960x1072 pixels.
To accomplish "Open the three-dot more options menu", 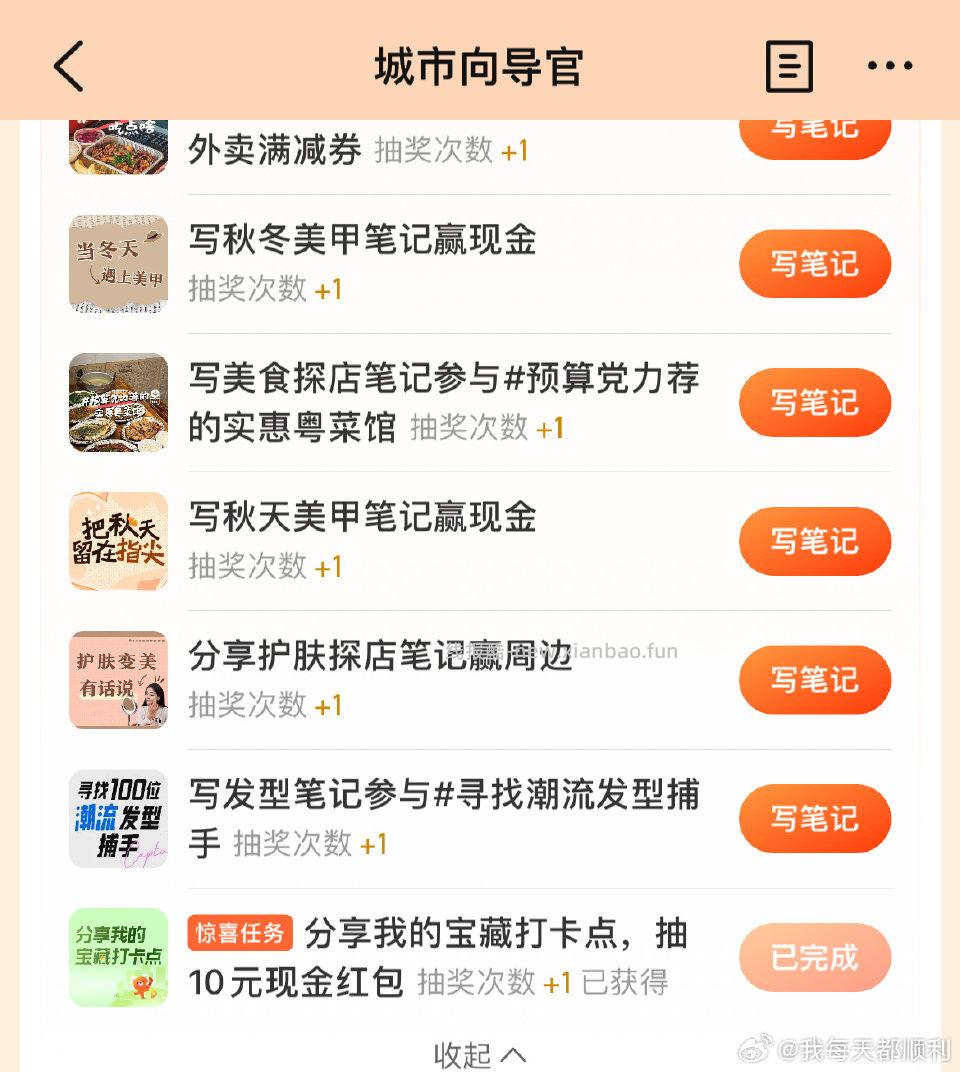I will pos(888,65).
